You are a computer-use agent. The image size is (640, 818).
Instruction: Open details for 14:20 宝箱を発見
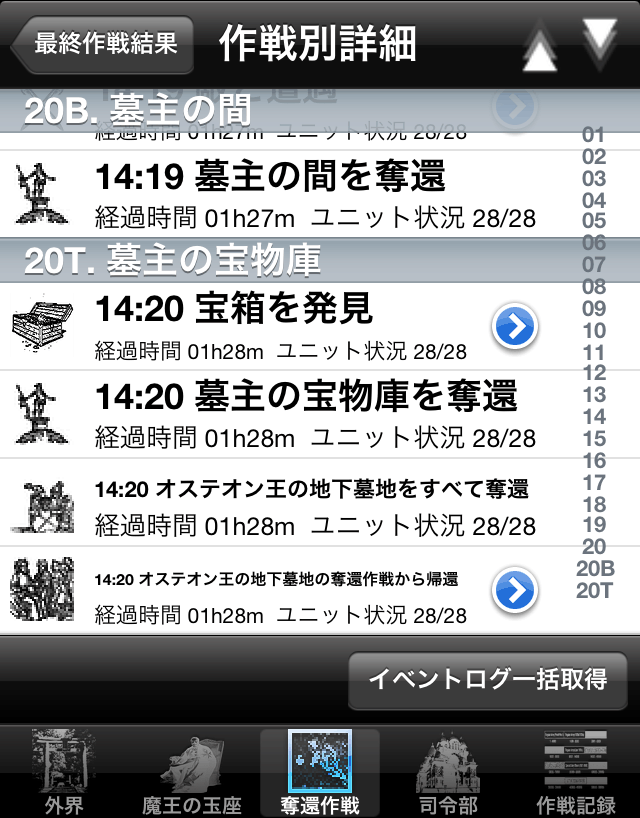point(516,325)
